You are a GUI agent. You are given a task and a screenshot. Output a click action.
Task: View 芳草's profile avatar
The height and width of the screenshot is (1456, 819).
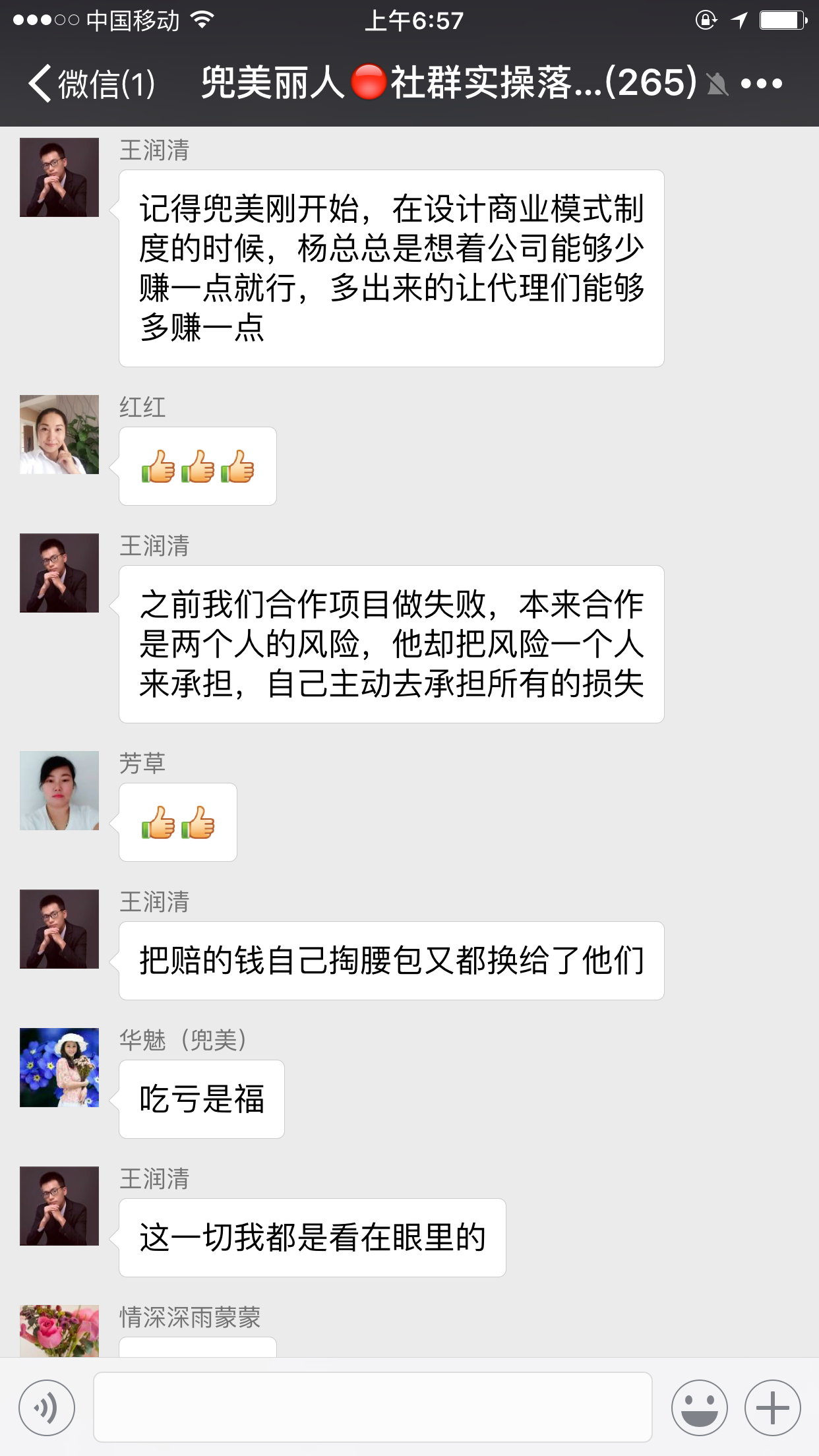tap(59, 791)
